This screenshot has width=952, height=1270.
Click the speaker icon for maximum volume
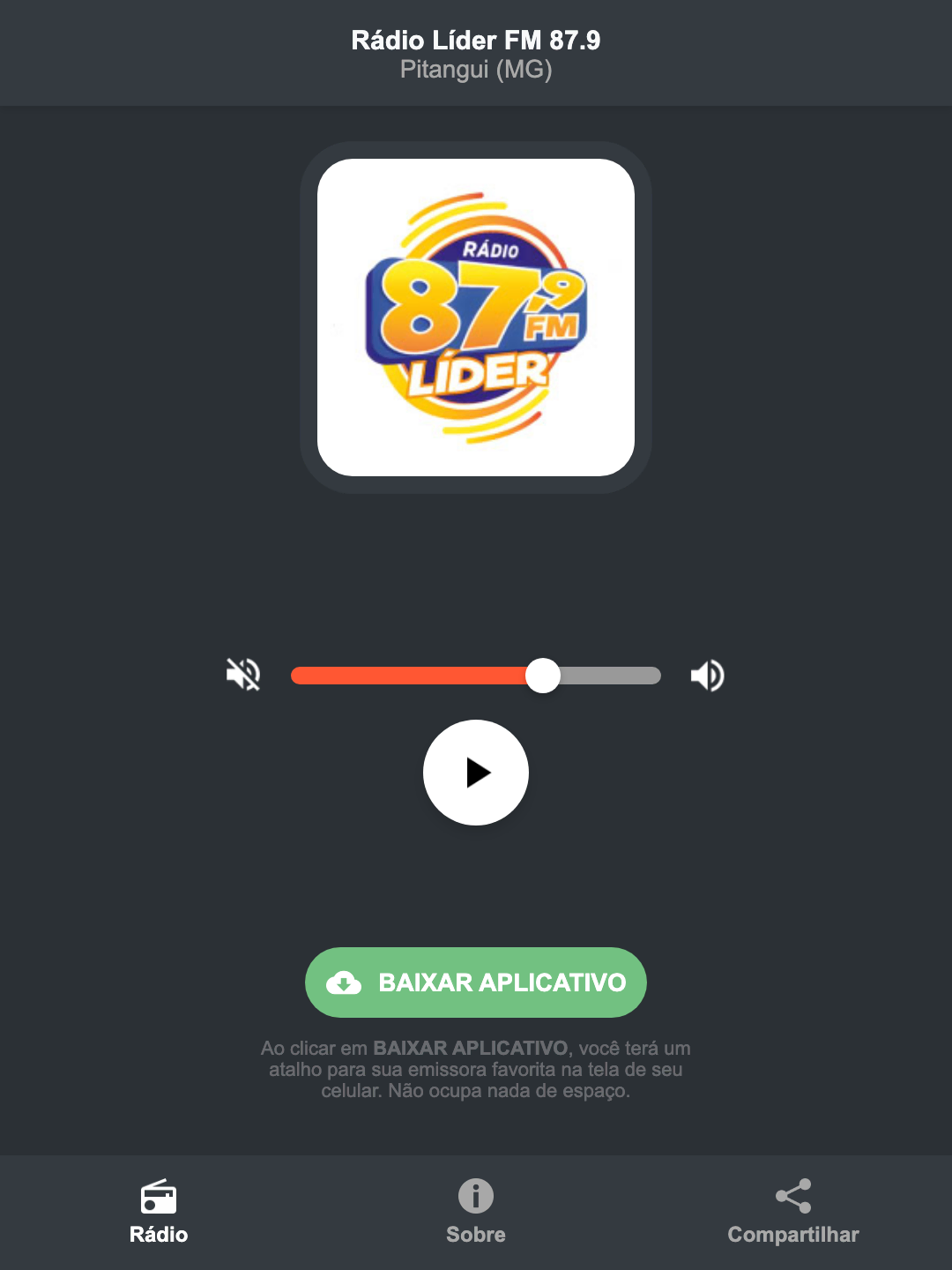[x=706, y=675]
